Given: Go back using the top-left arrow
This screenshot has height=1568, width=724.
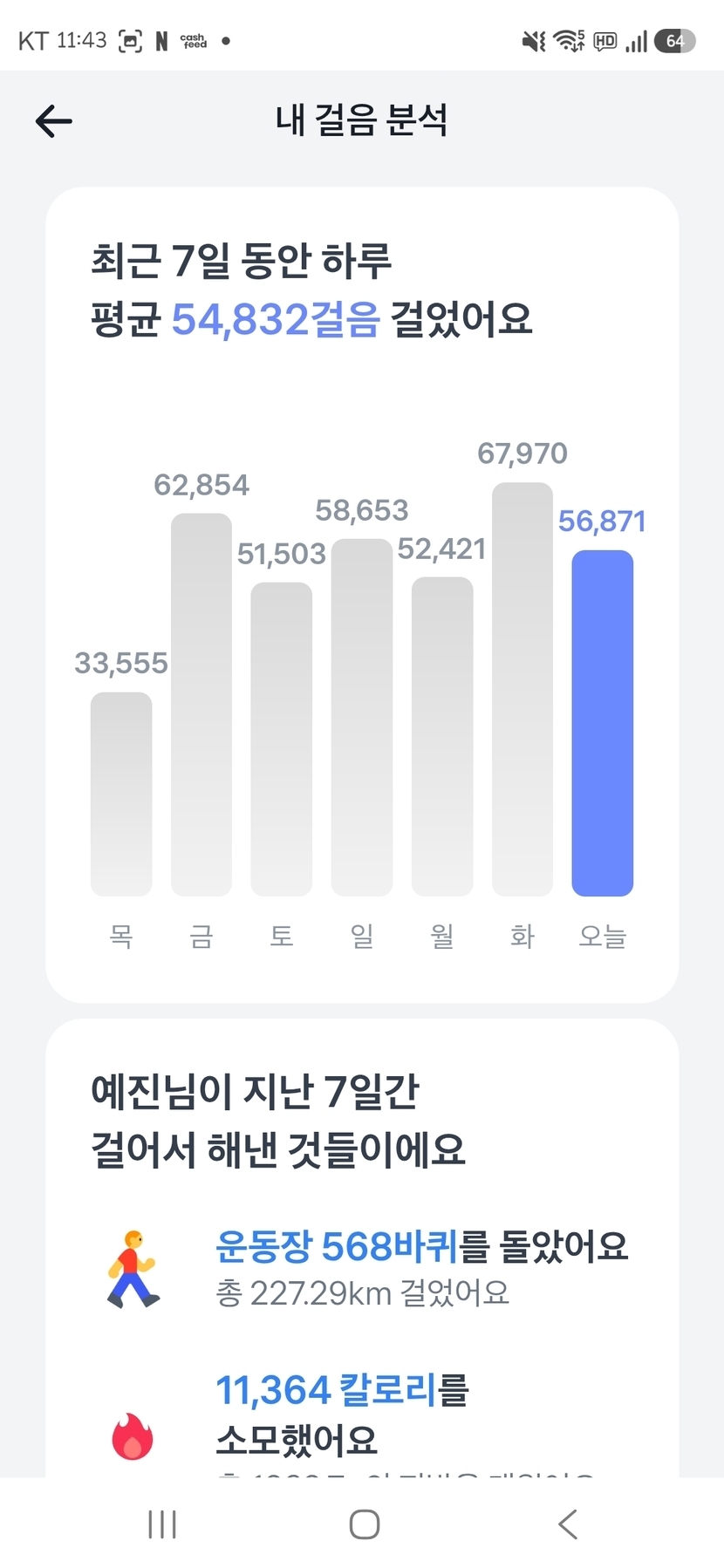Looking at the screenshot, I should (53, 120).
